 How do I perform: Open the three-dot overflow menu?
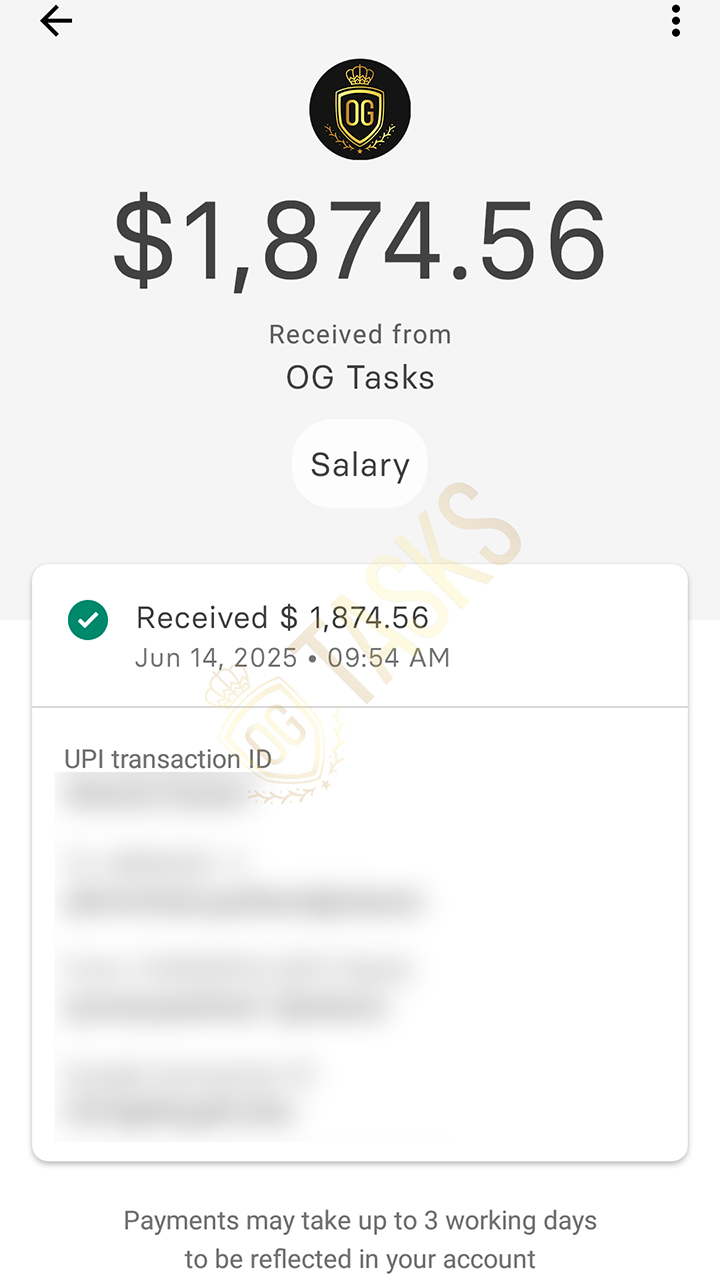click(676, 21)
